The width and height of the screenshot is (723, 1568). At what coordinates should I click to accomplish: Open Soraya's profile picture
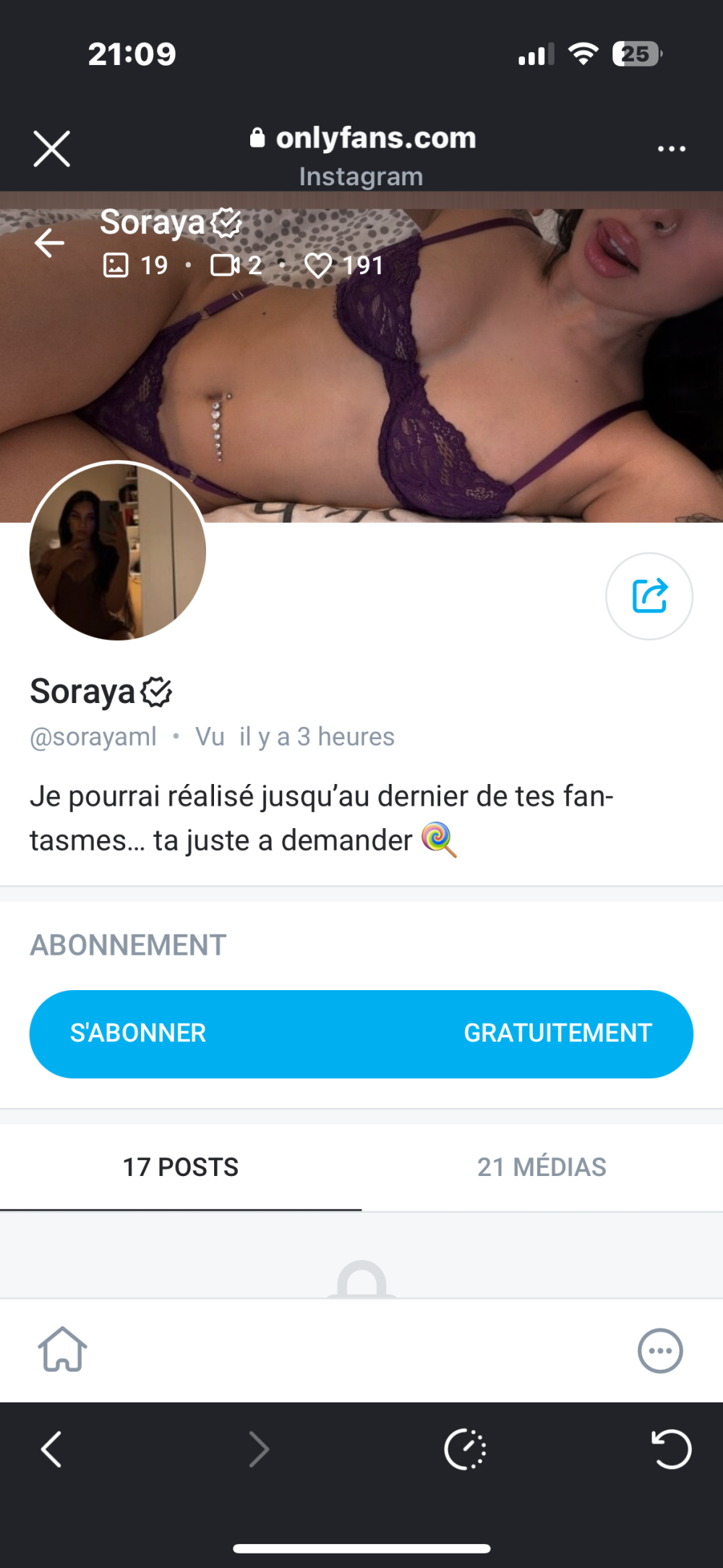[118, 552]
